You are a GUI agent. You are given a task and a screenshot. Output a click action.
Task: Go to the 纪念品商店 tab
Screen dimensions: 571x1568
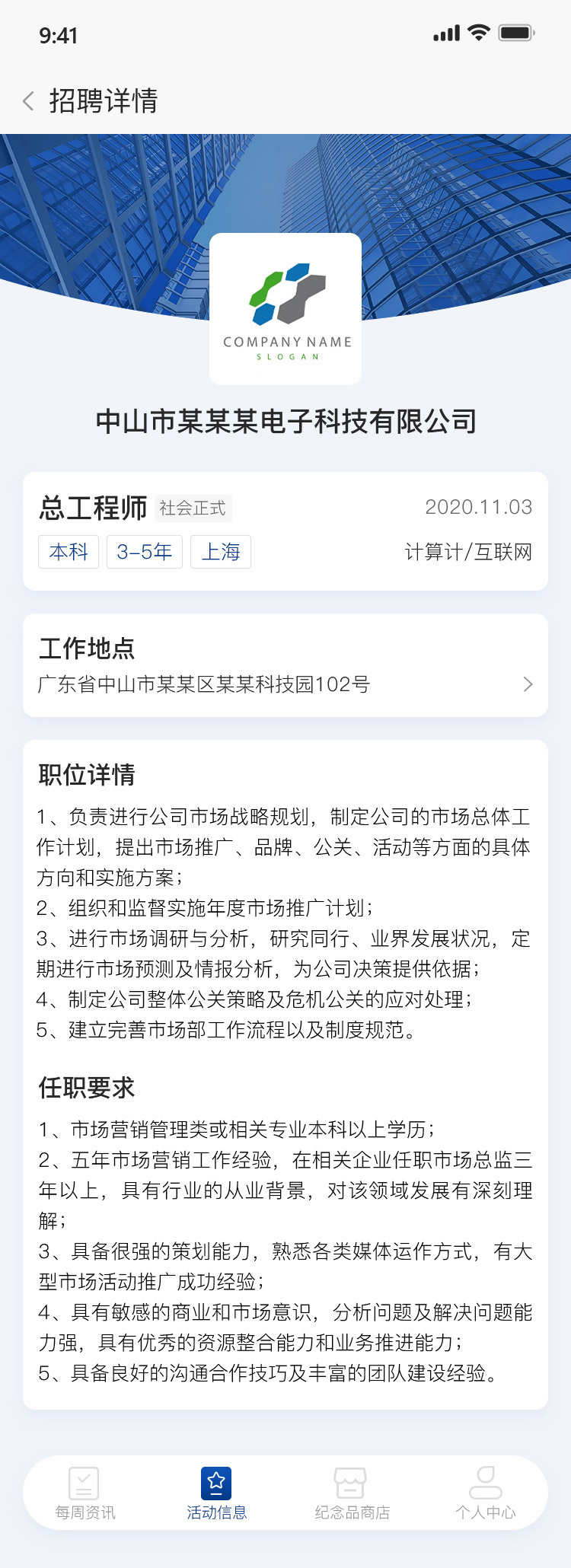[x=351, y=1494]
